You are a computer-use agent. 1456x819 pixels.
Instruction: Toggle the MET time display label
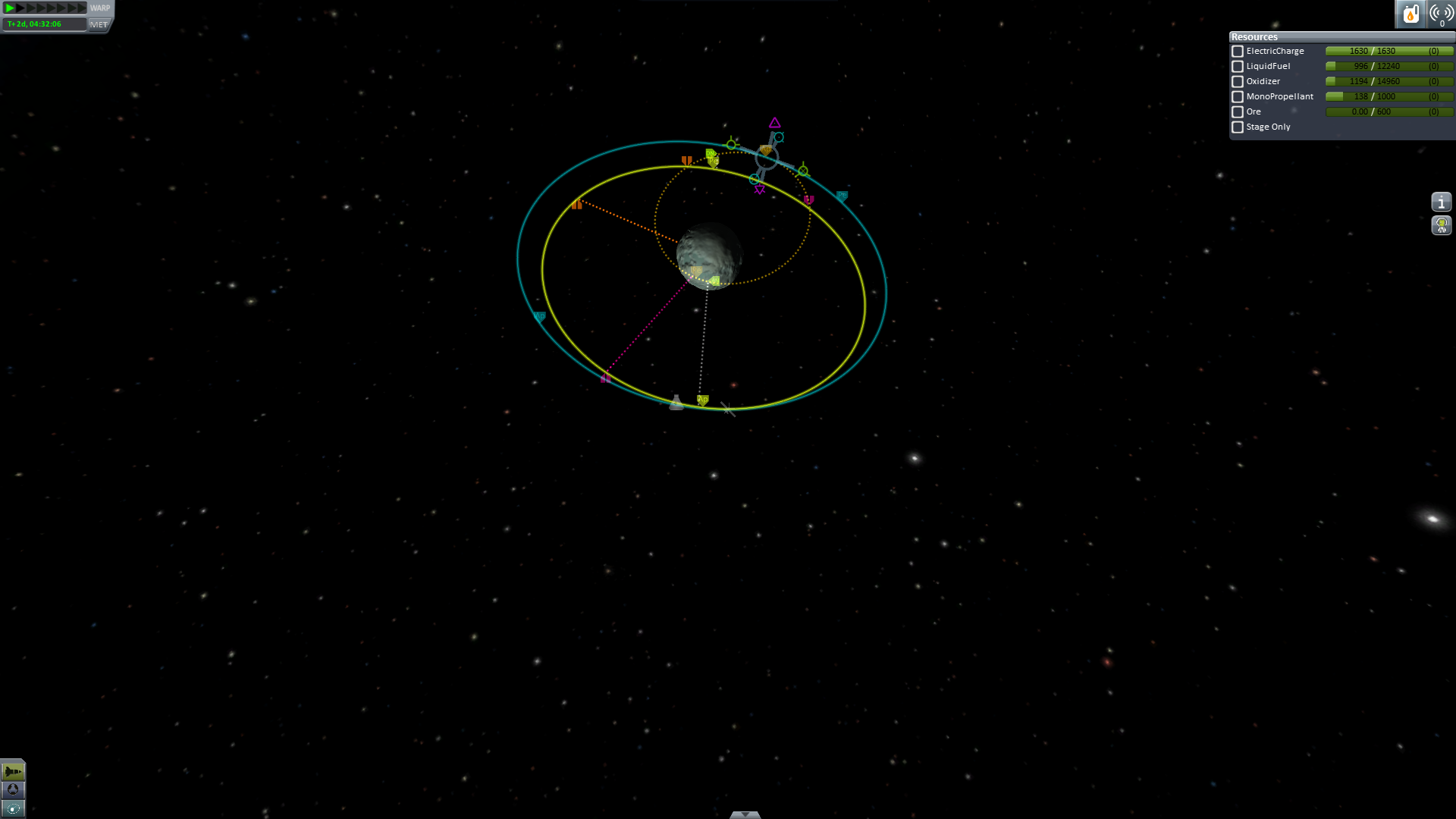[x=99, y=24]
